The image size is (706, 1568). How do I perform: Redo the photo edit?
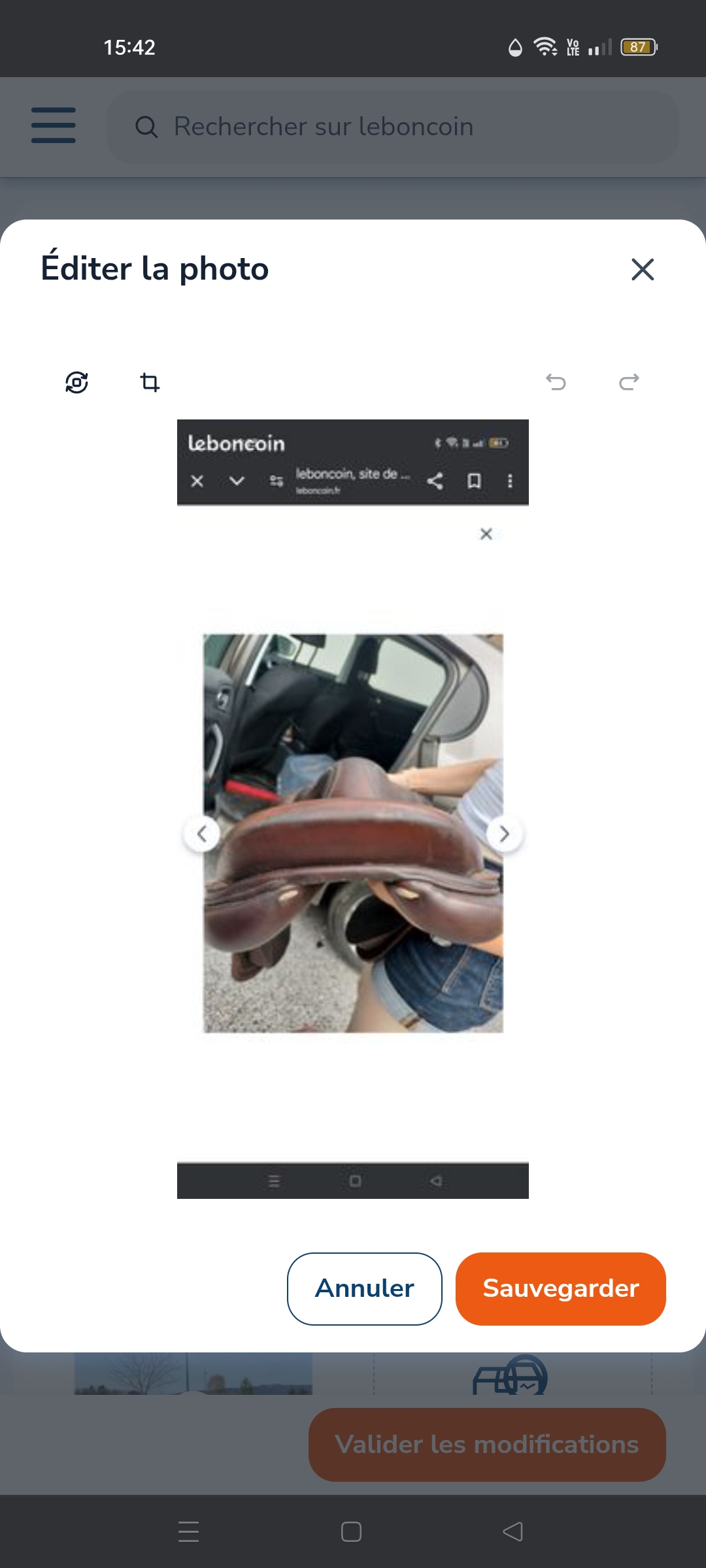tap(629, 382)
